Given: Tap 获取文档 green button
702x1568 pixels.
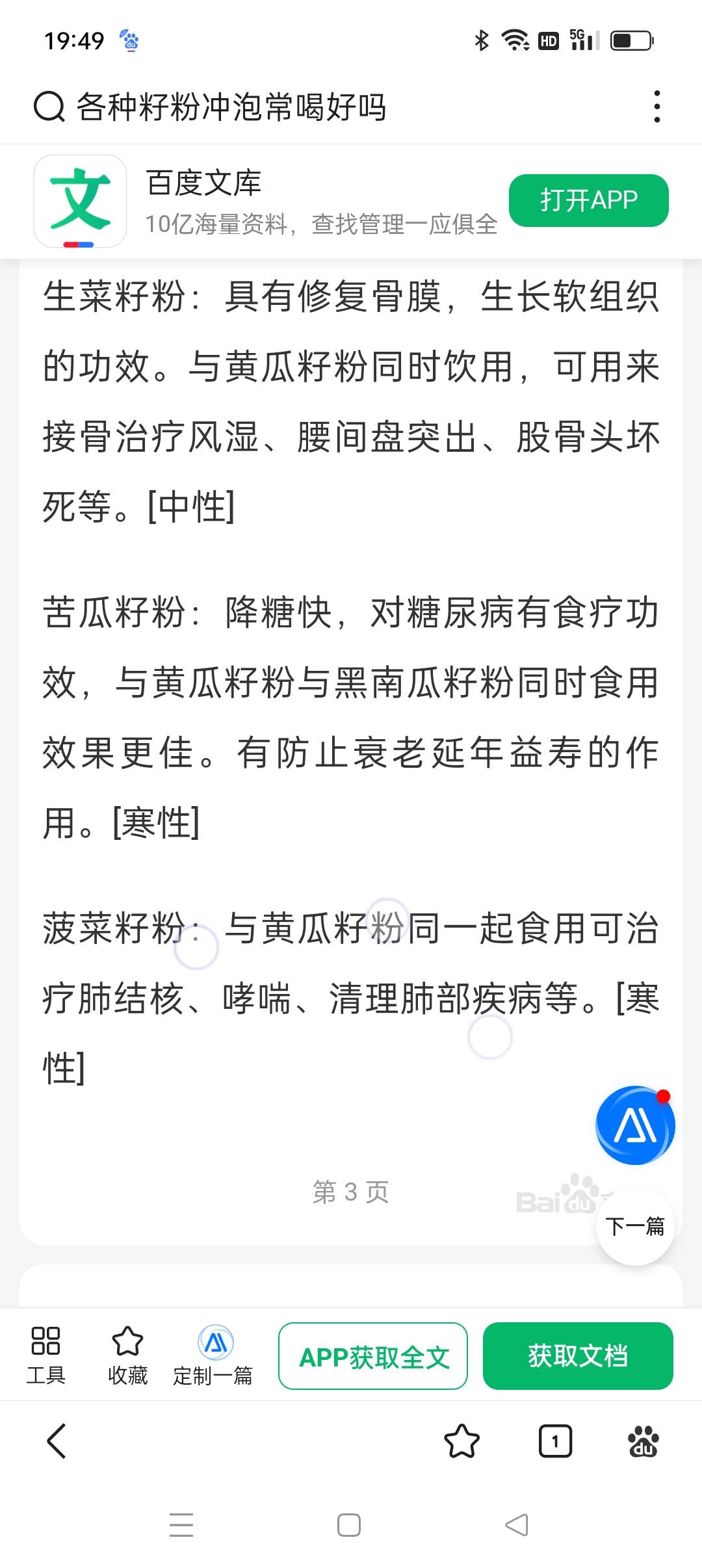Looking at the screenshot, I should (x=578, y=1357).
